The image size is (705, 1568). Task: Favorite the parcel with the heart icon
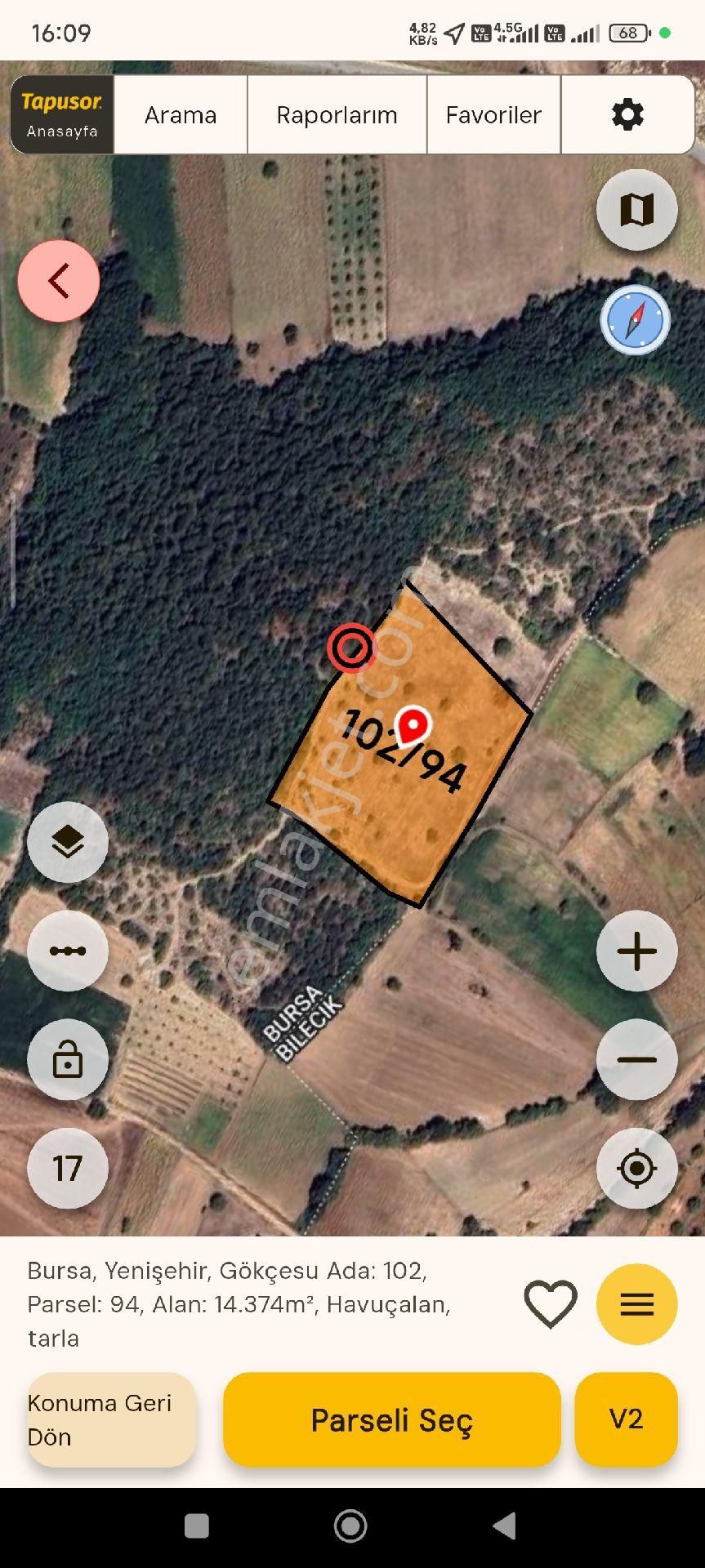(x=550, y=1304)
